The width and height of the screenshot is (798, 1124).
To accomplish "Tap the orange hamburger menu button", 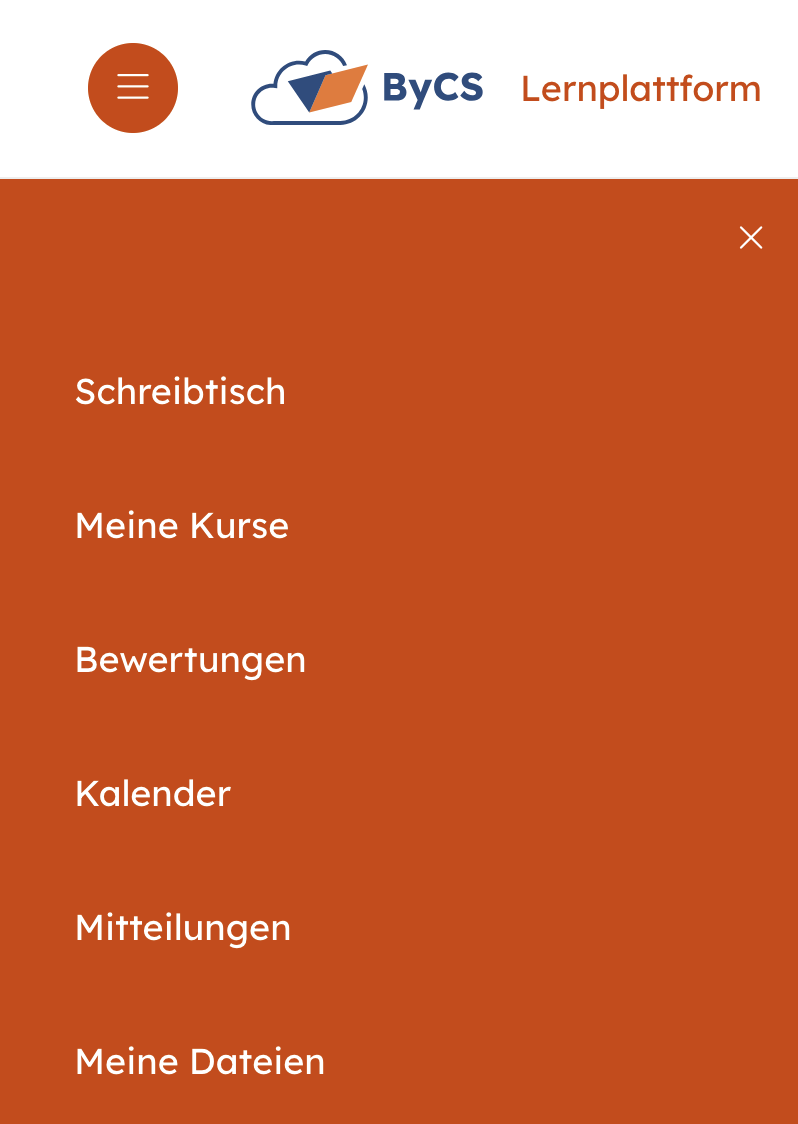I will [133, 88].
